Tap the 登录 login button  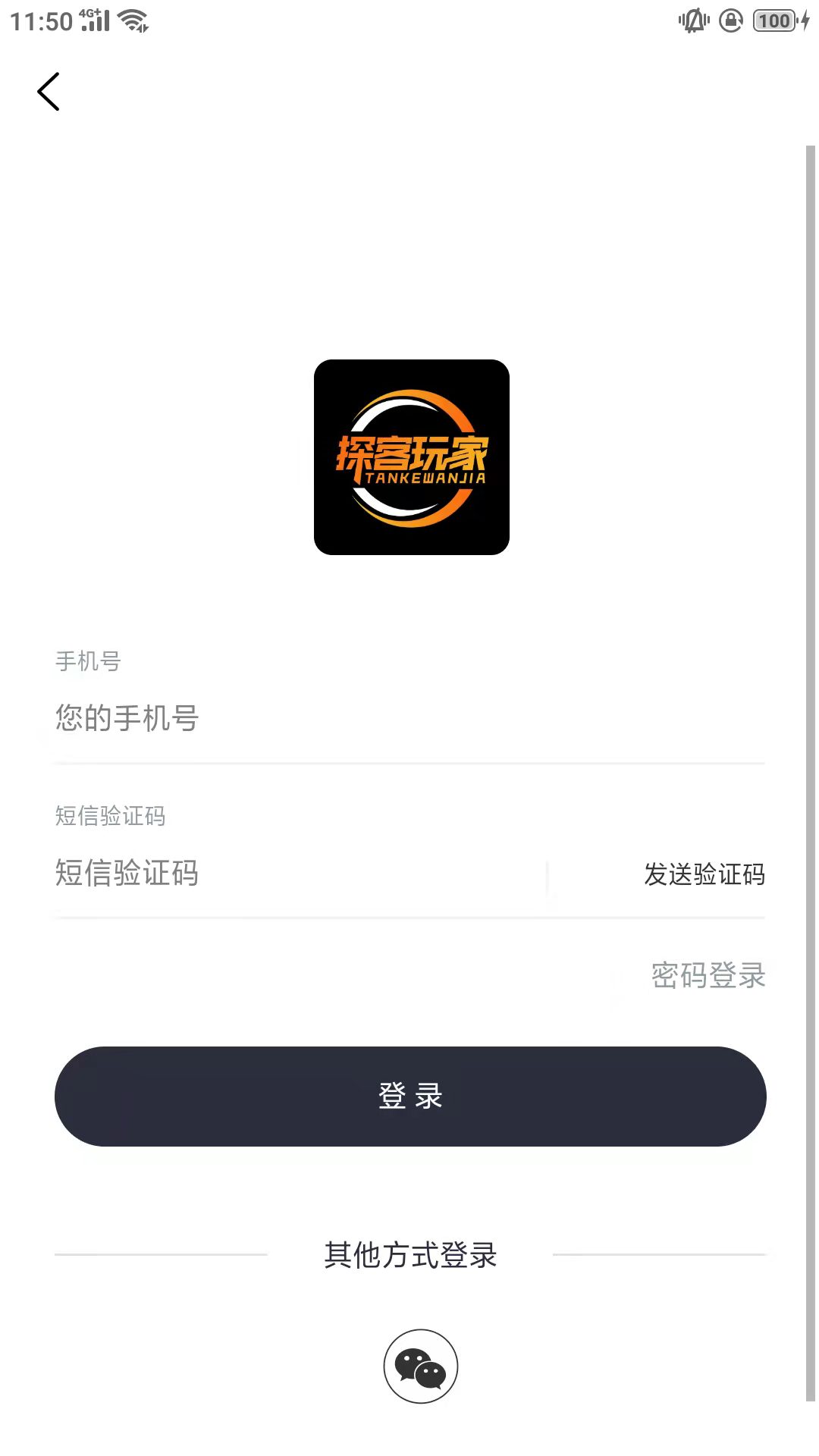409,1097
